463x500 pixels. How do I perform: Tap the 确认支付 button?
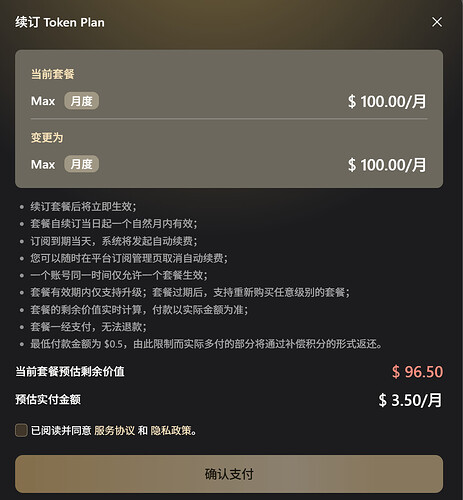pos(229,474)
